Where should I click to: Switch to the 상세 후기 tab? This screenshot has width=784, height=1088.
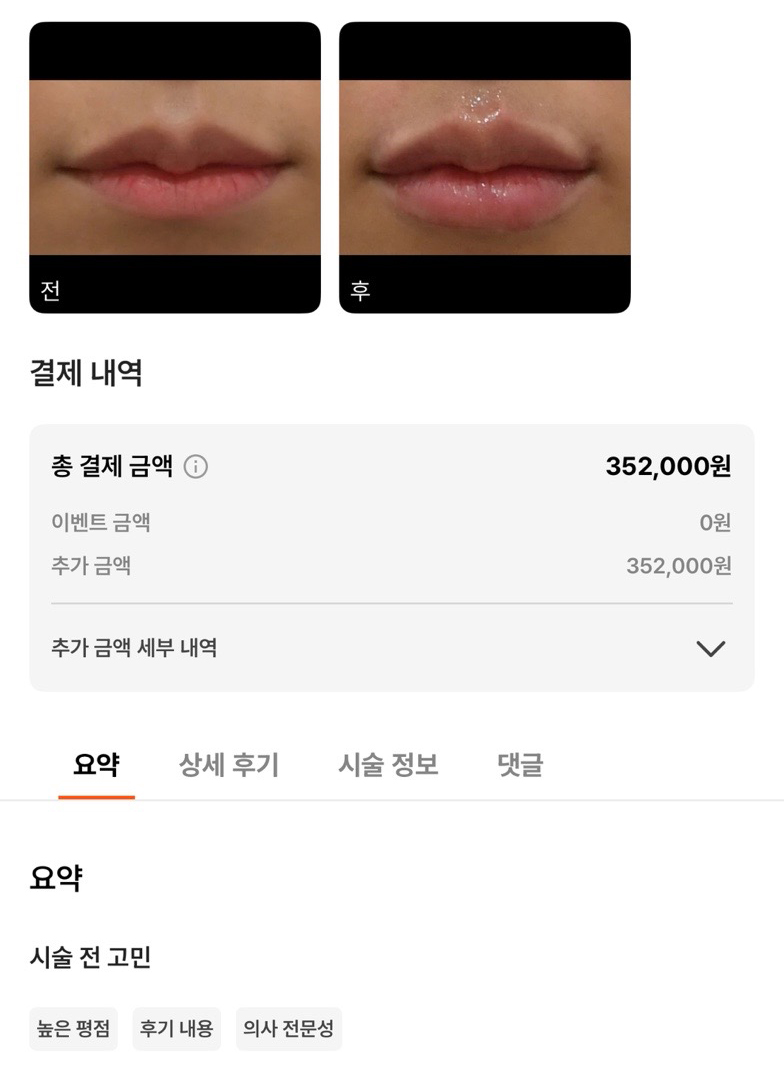click(x=229, y=764)
